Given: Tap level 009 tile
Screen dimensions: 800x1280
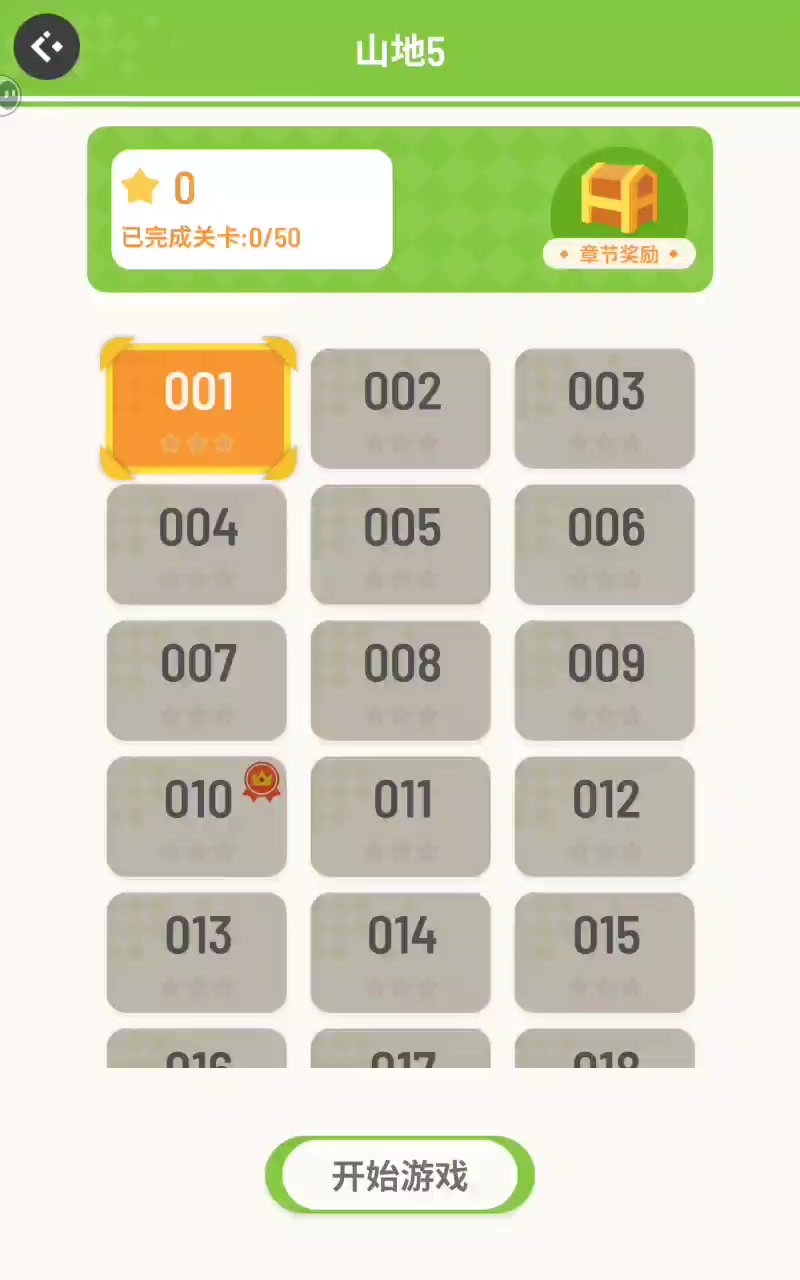Looking at the screenshot, I should (605, 680).
